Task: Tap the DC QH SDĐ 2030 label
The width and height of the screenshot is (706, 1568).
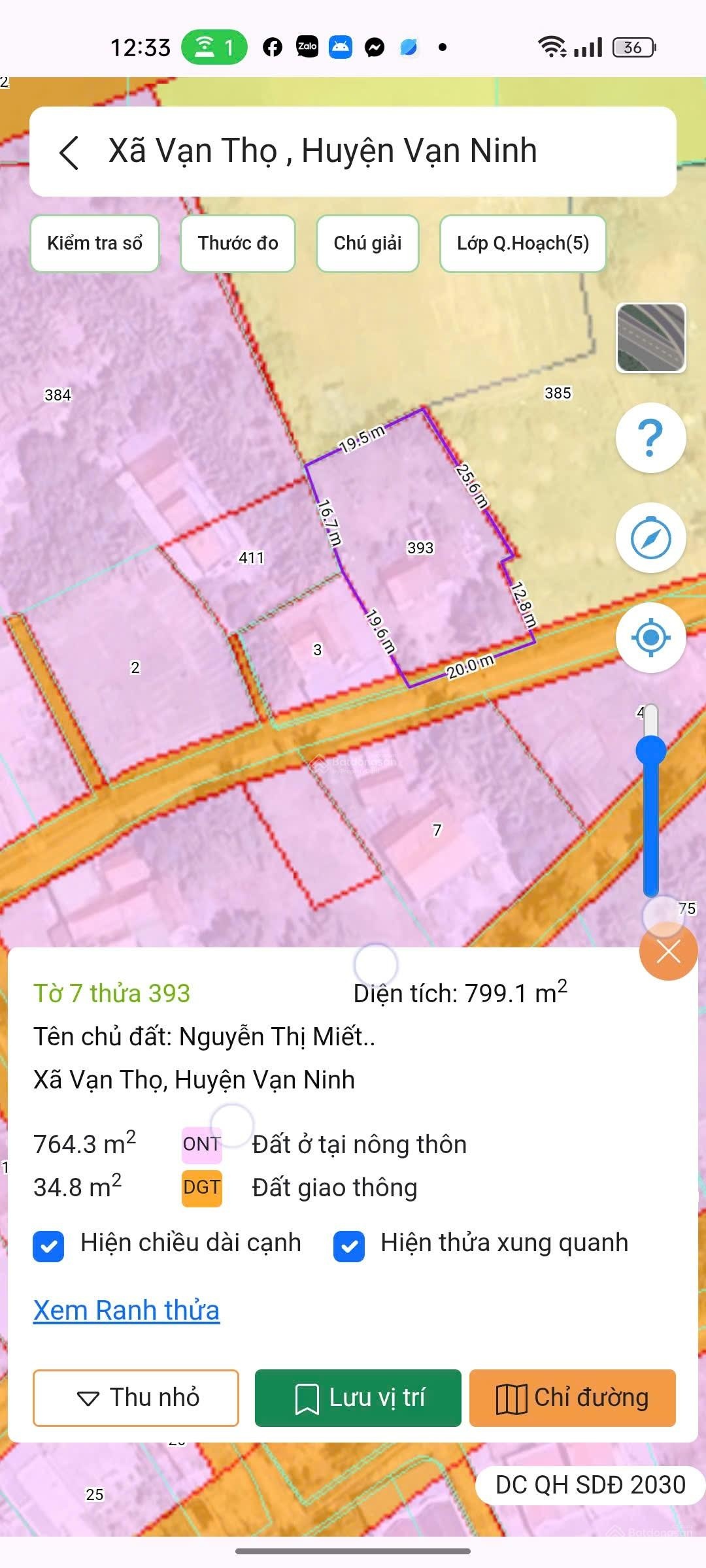Action: tap(590, 1485)
